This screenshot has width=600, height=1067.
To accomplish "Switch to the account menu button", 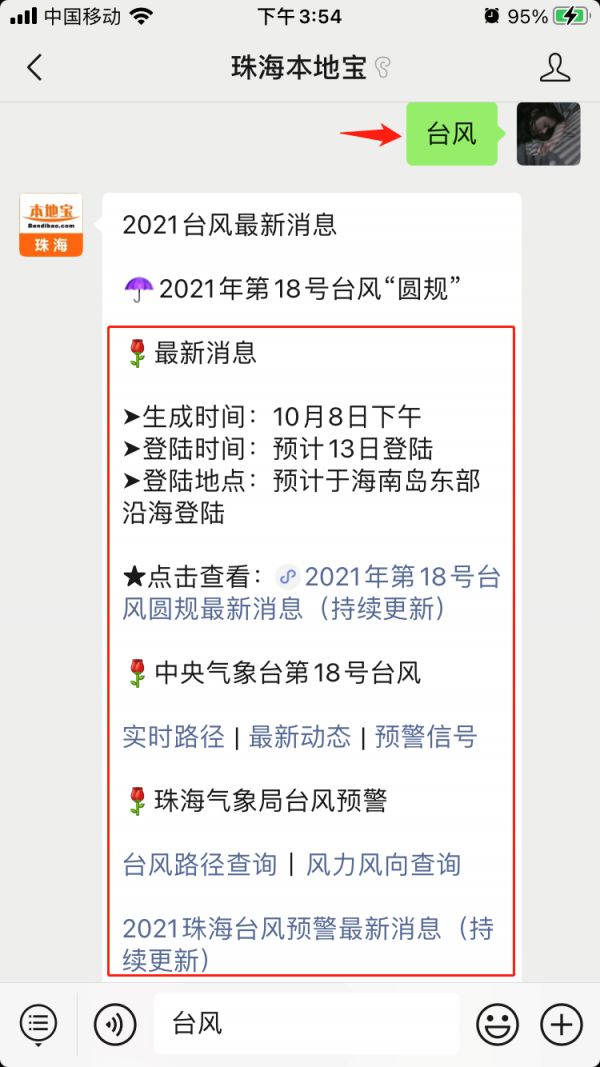I will (x=38, y=1023).
